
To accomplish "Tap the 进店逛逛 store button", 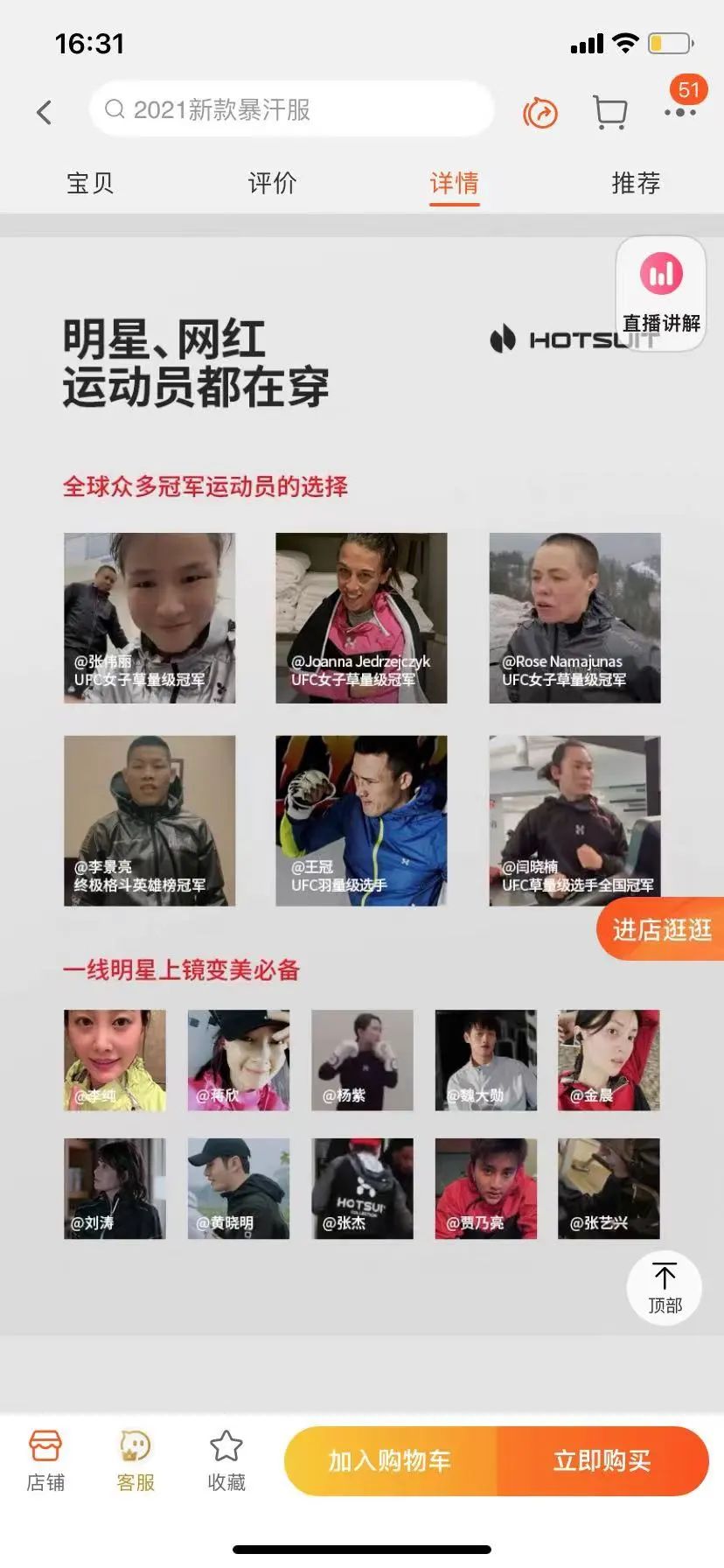I will [x=661, y=929].
